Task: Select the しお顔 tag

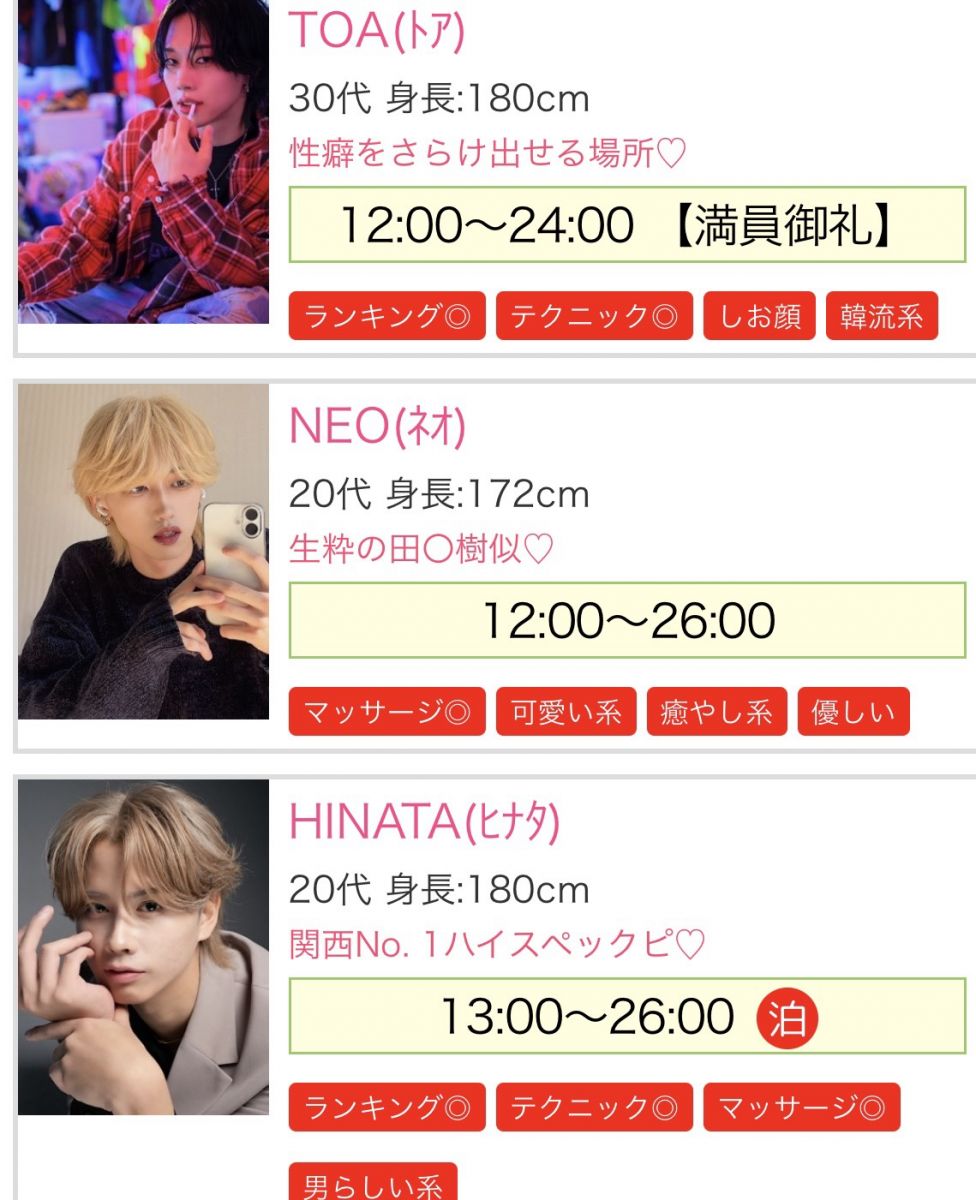Action: click(x=759, y=317)
